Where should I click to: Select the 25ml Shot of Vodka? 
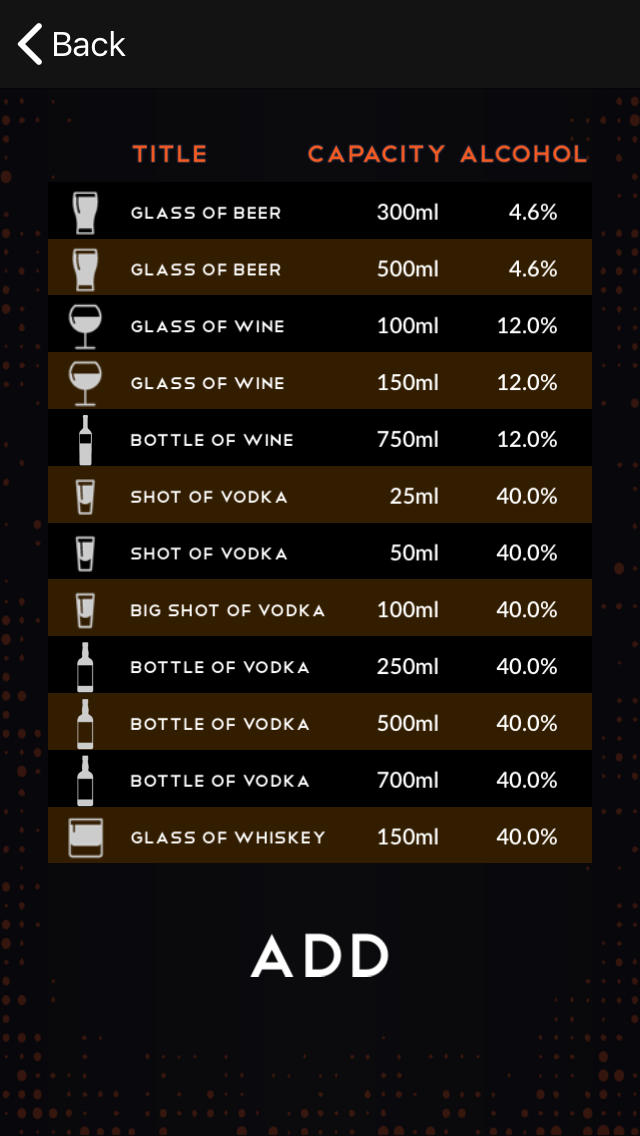pyautogui.click(x=320, y=496)
